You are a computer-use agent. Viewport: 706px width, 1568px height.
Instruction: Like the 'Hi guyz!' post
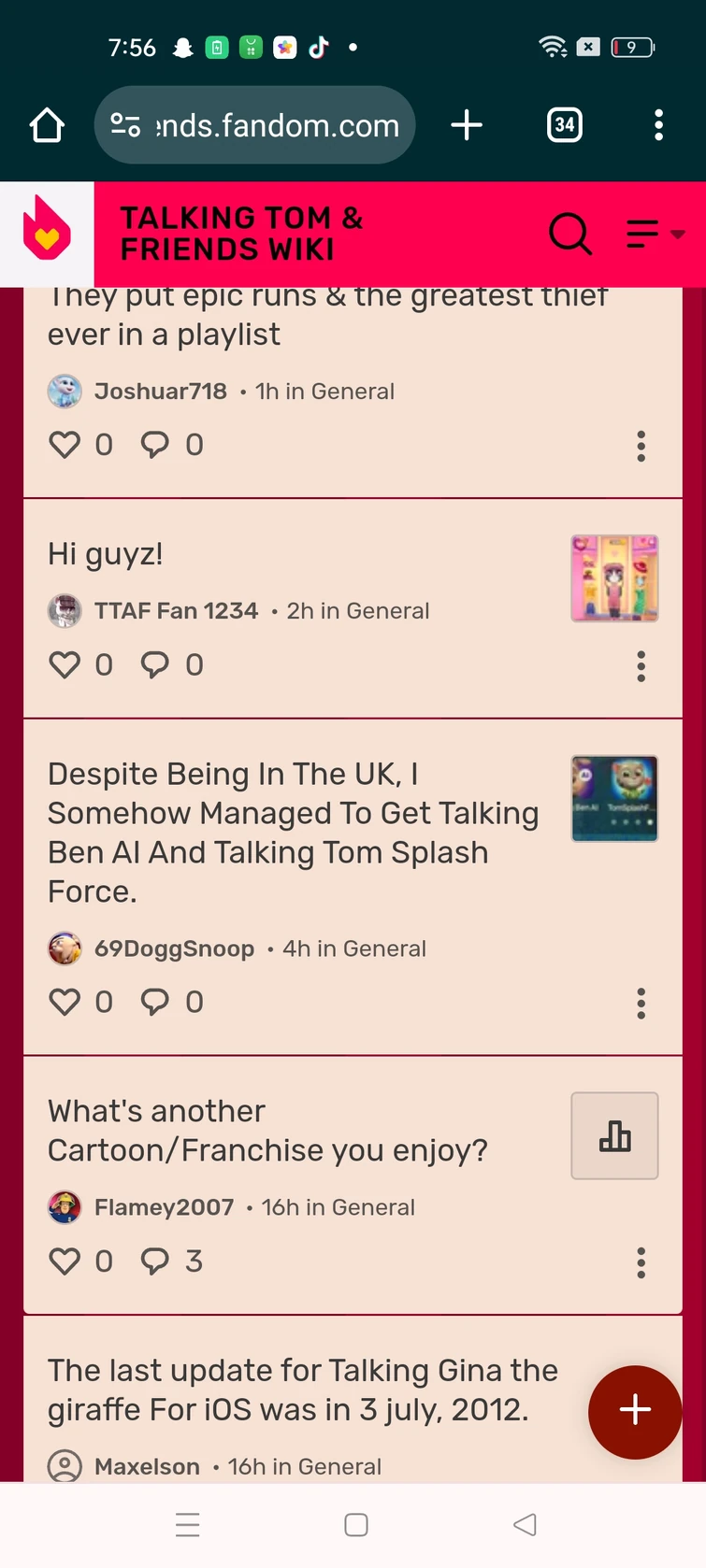(x=65, y=664)
